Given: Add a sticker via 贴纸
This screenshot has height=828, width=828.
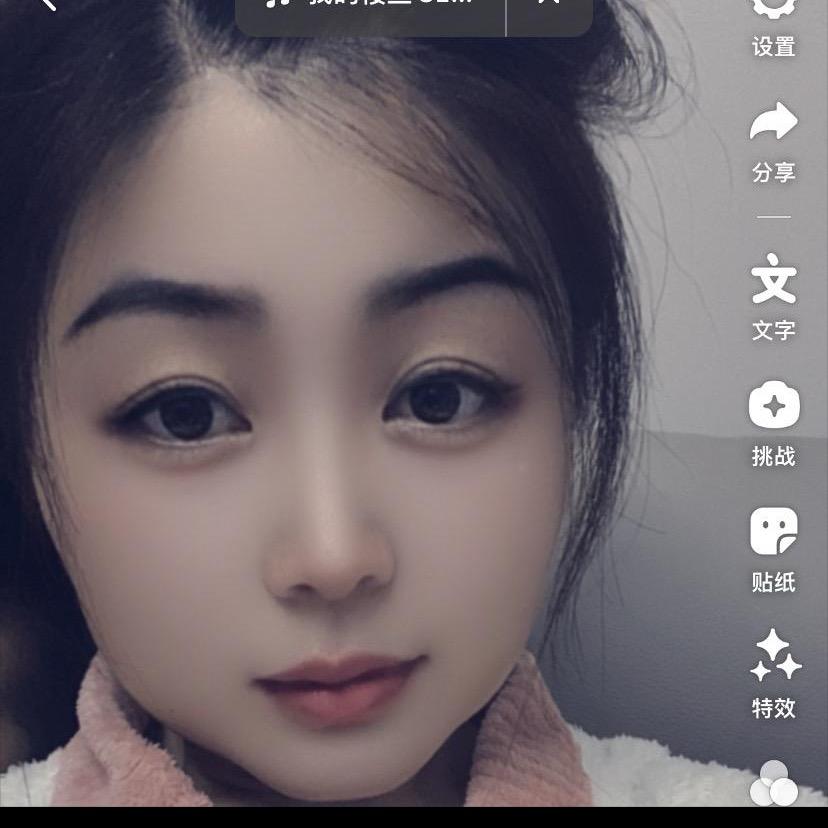Looking at the screenshot, I should [773, 532].
